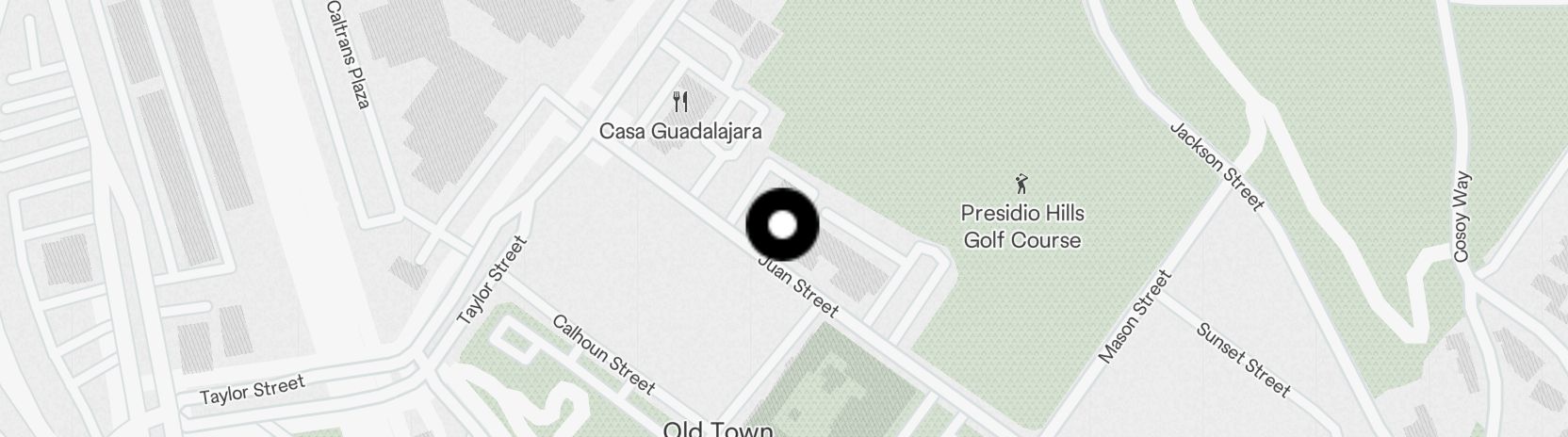Tap the black location marker pin

[782, 225]
